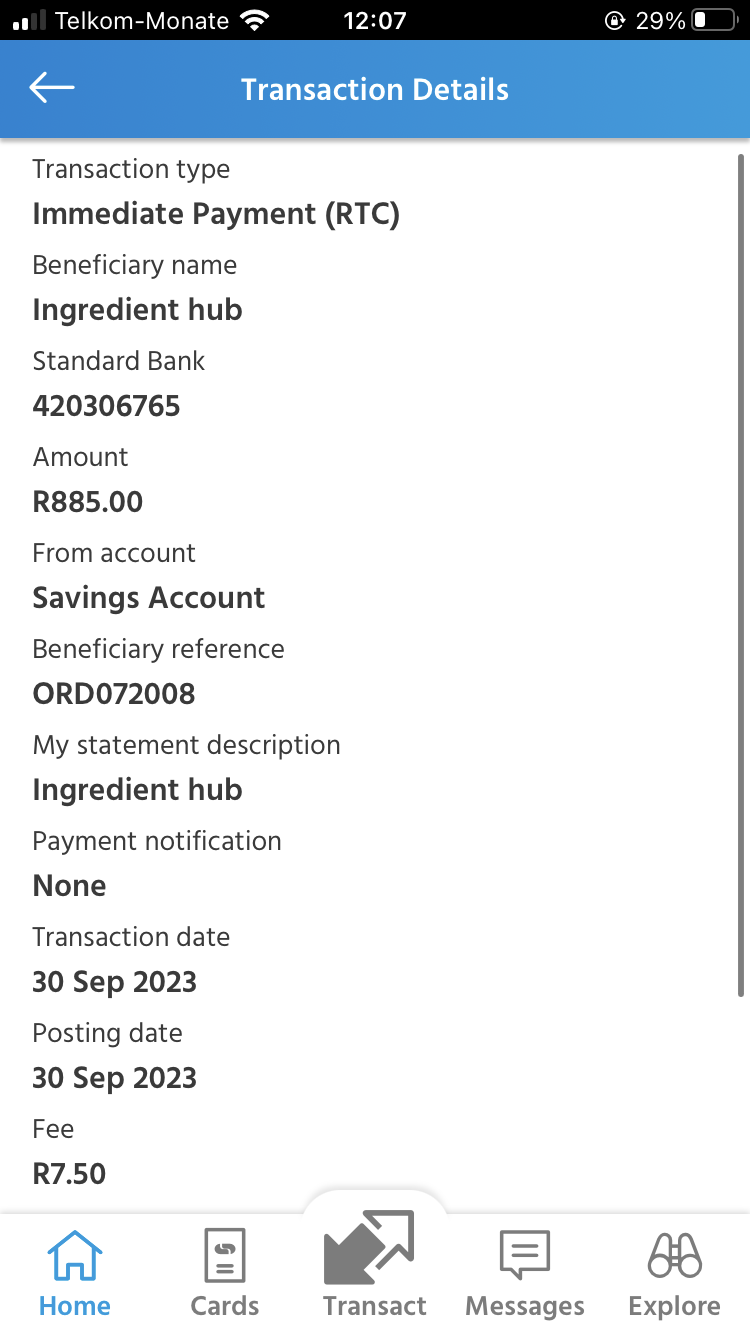Open the Explore tab

675,1273
